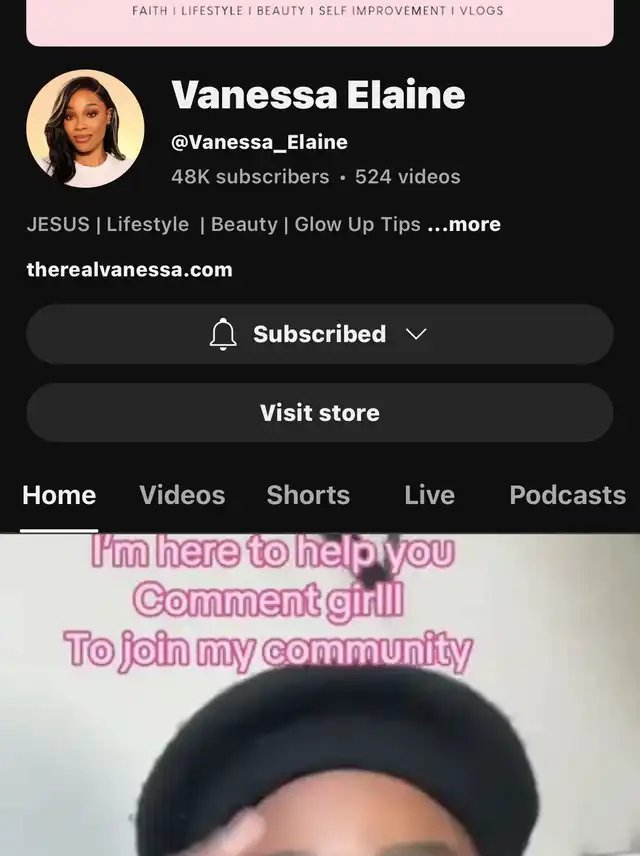Play the featured channel video
This screenshot has height=856, width=640.
pyautogui.click(x=320, y=700)
